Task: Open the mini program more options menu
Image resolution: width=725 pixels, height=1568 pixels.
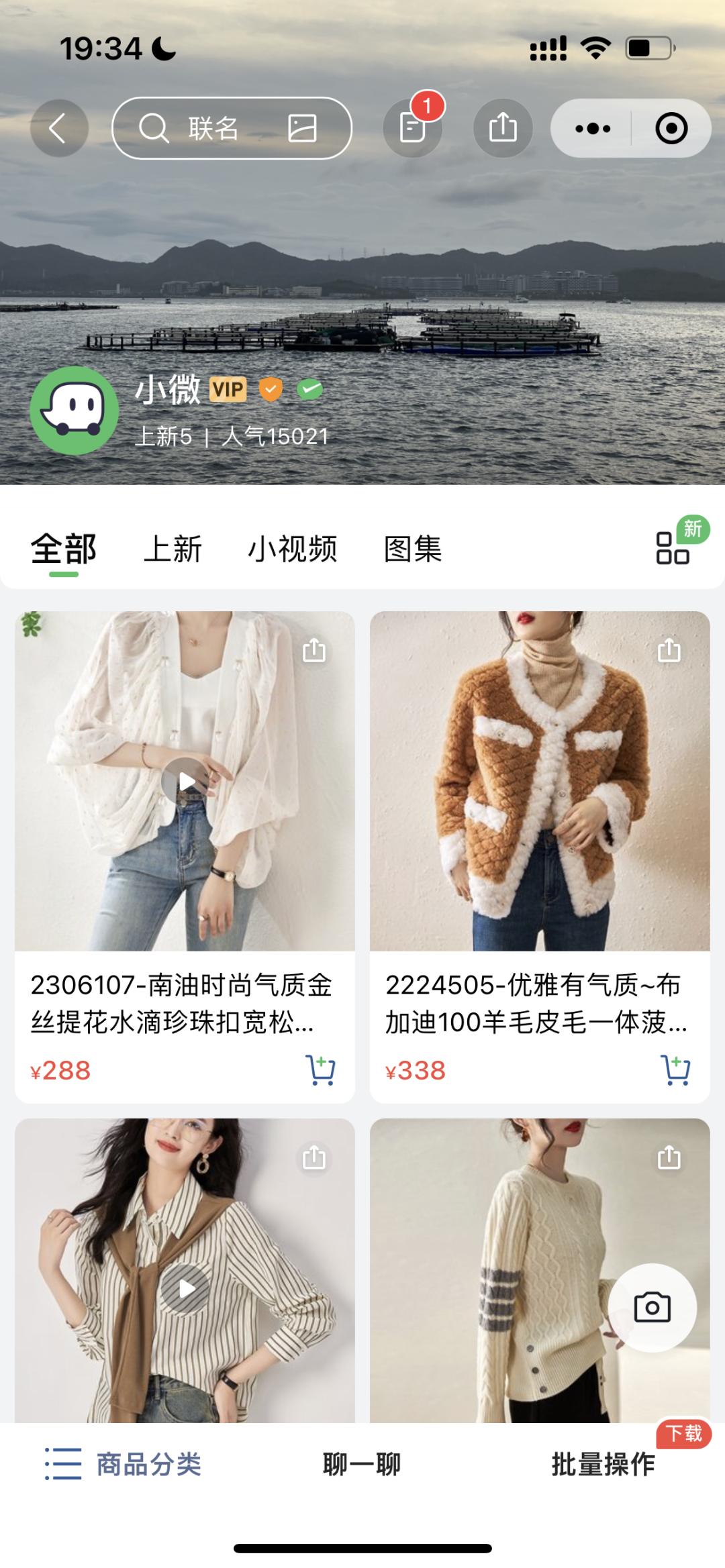Action: [x=593, y=128]
